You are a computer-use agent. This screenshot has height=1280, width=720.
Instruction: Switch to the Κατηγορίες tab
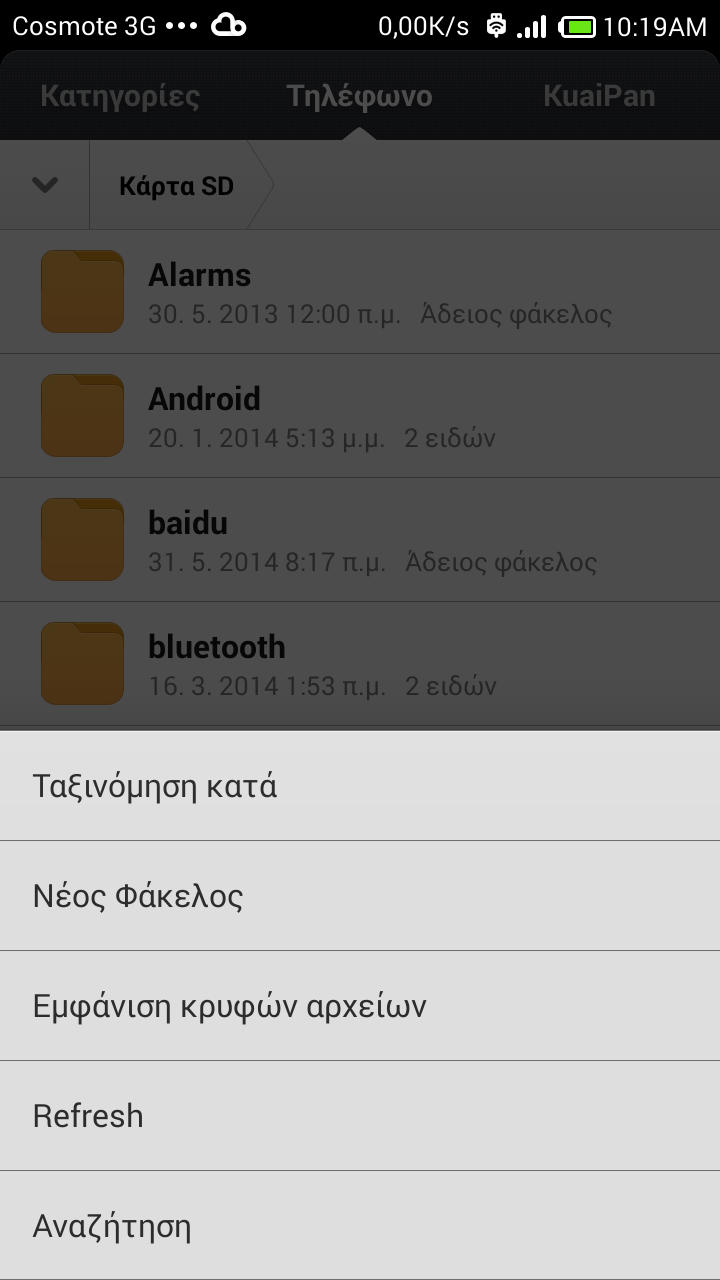[x=120, y=97]
